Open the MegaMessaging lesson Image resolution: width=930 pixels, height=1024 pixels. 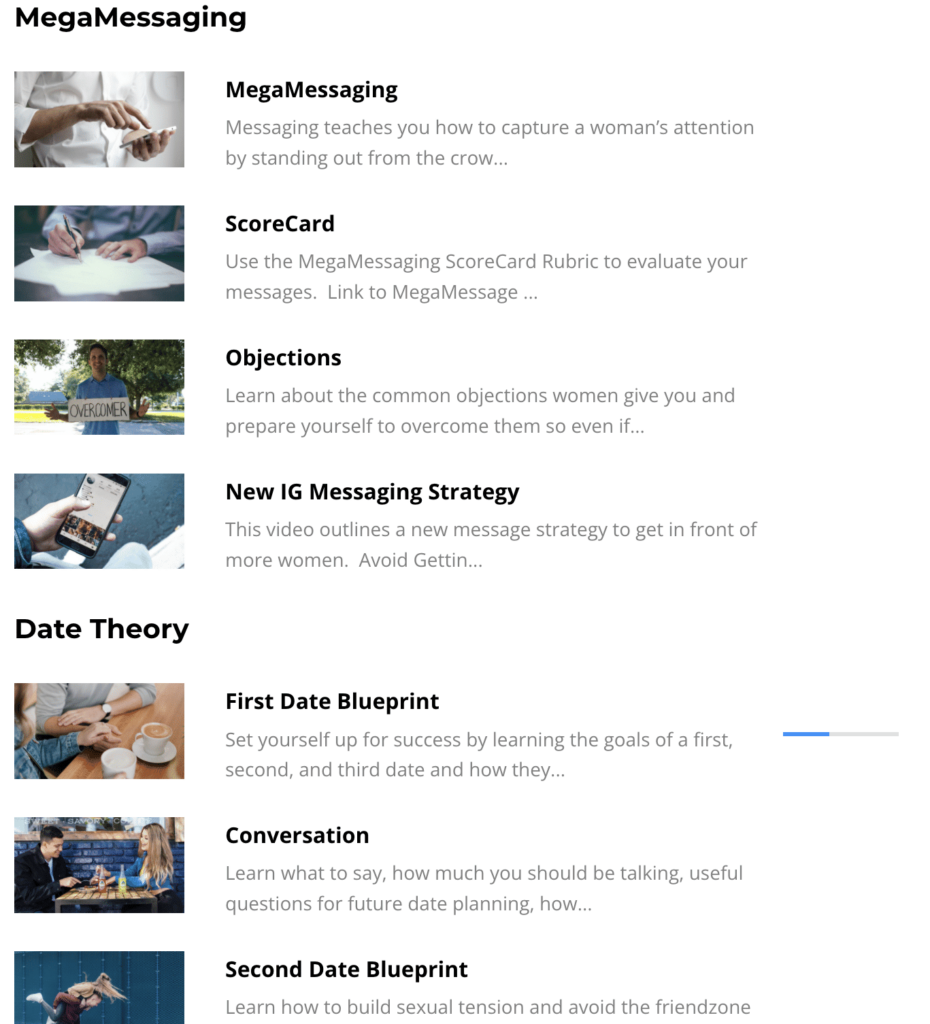pyautogui.click(x=311, y=90)
